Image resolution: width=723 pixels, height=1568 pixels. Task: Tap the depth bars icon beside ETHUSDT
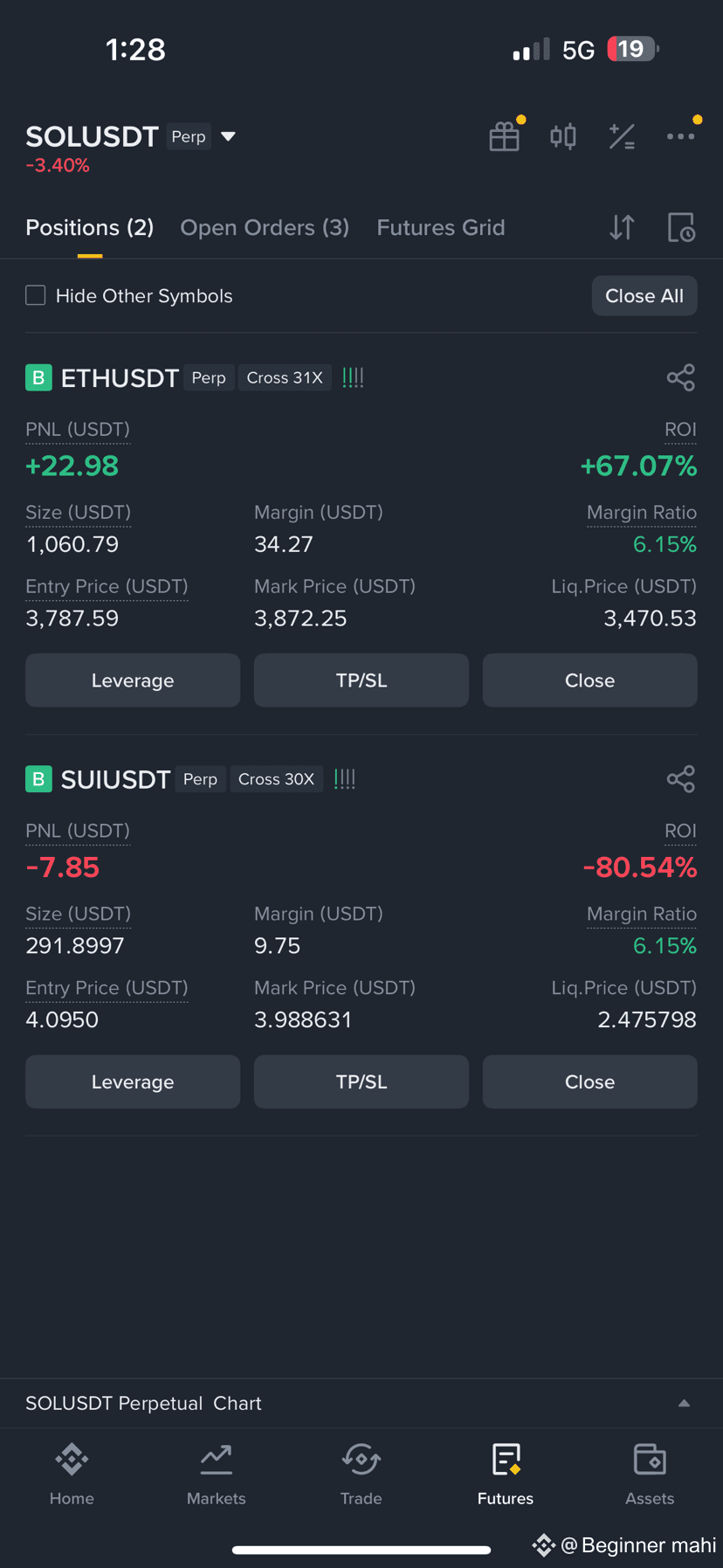353,377
